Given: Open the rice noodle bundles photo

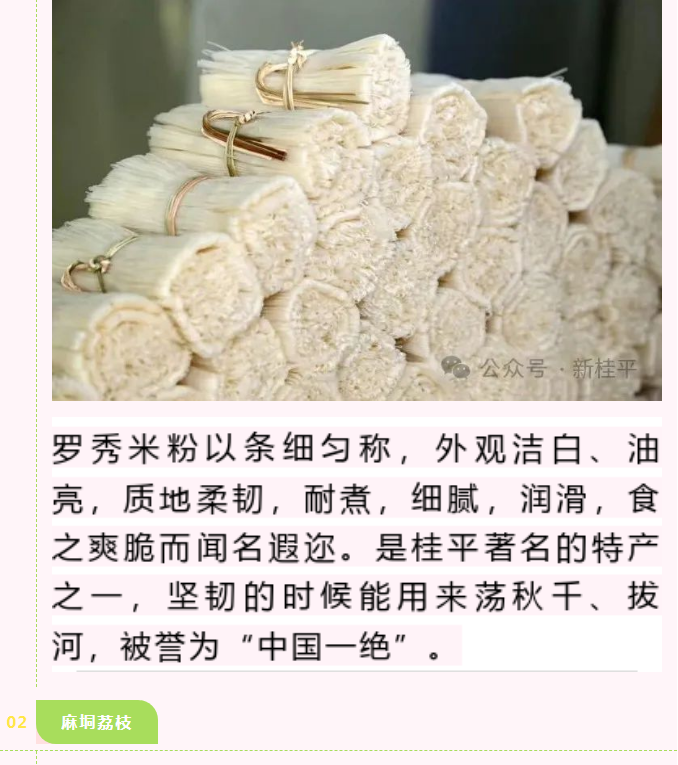Looking at the screenshot, I should point(356,200).
